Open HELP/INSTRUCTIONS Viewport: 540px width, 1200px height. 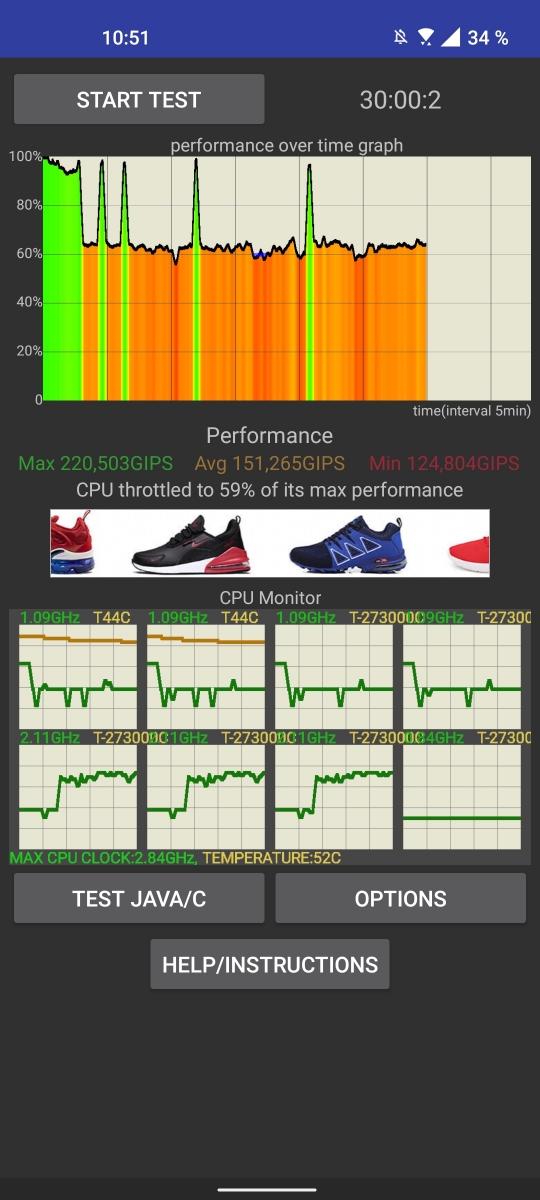coord(270,964)
